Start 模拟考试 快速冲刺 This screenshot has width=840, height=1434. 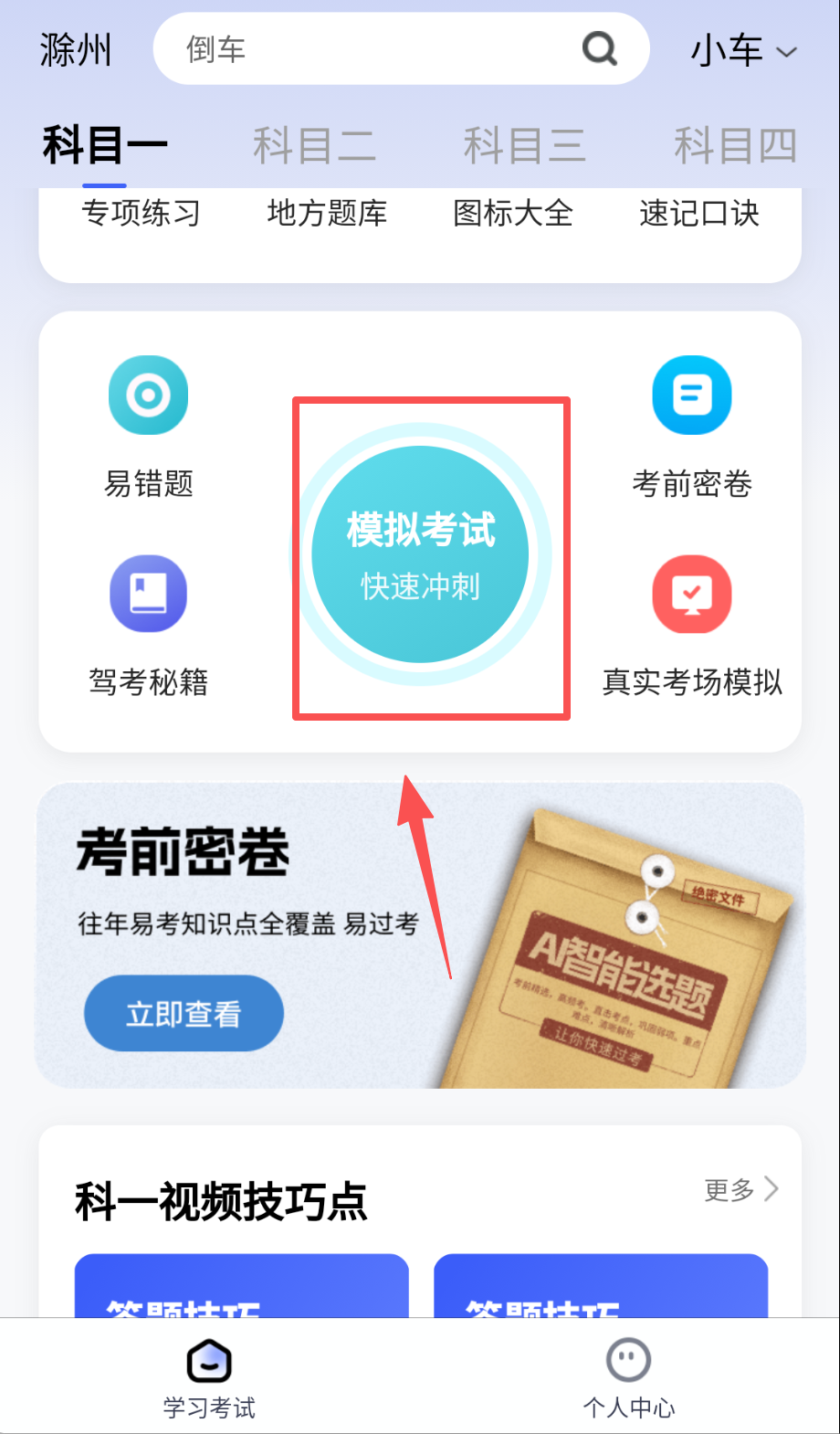tap(421, 554)
